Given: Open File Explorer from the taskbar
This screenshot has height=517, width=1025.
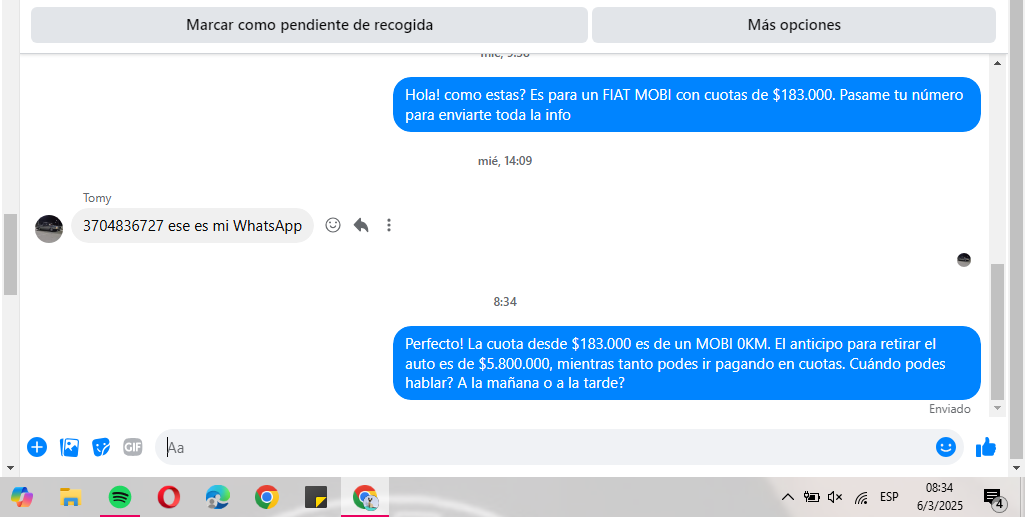Looking at the screenshot, I should point(70,497).
